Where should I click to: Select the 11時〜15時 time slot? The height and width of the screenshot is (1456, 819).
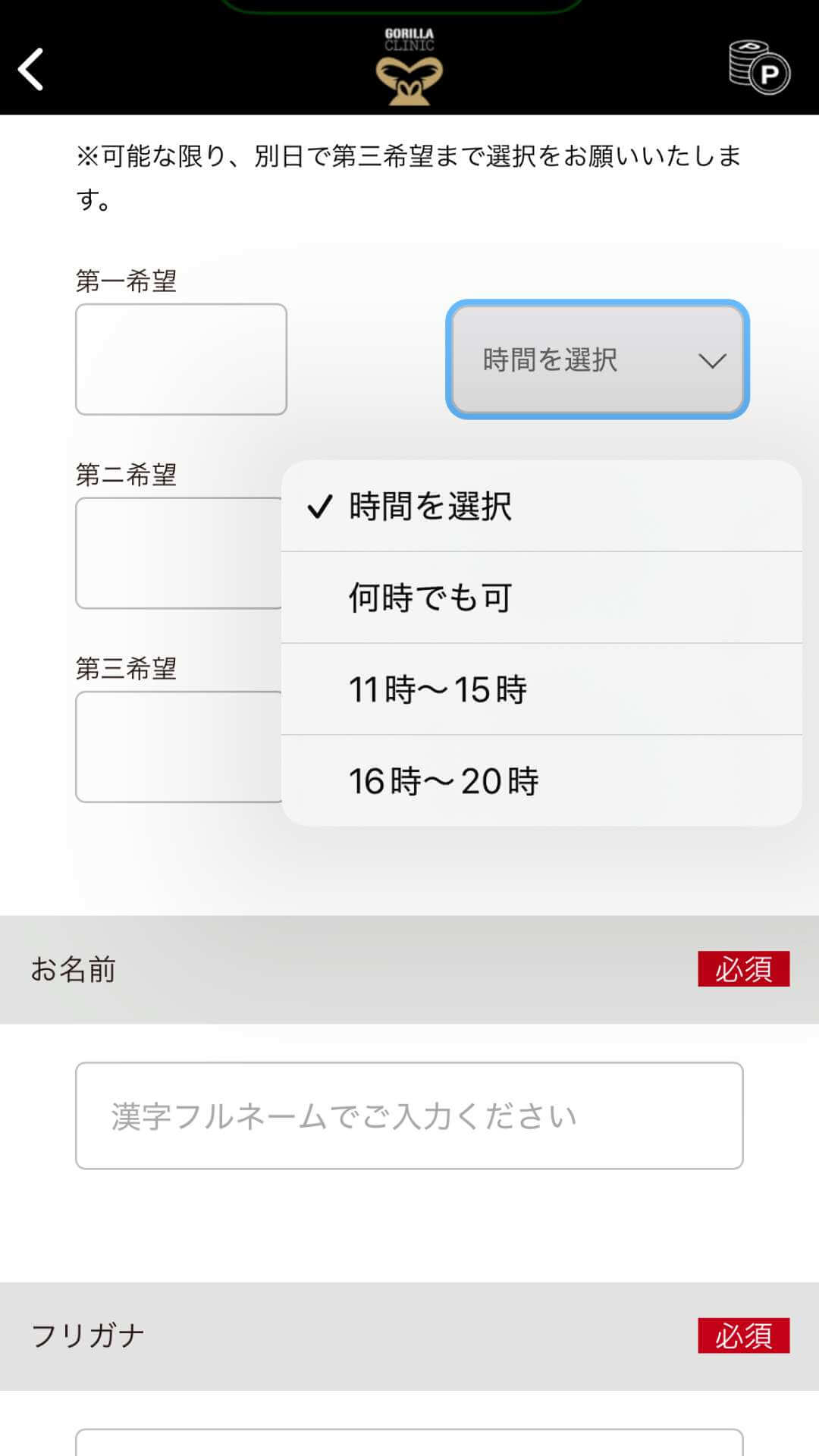tap(541, 690)
